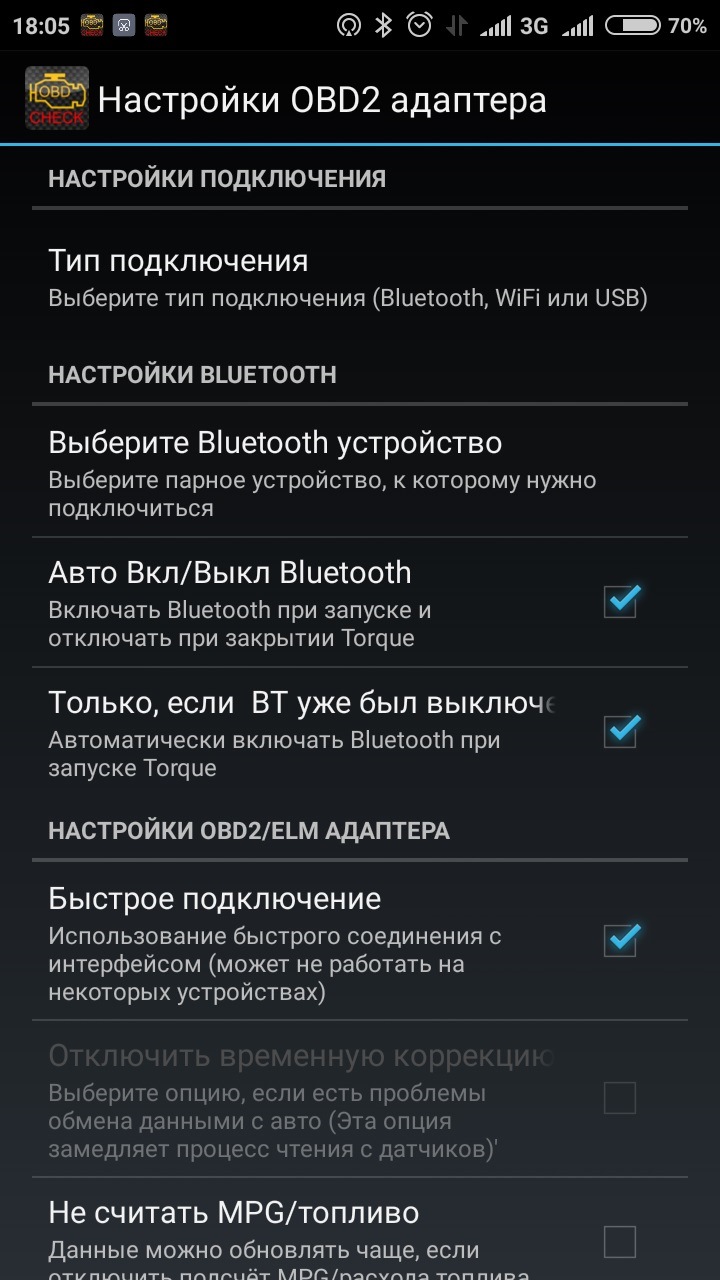Viewport: 720px width, 1280px height.
Task: Uncheck Авто Вкл/Выкл Bluetooth
Action: tap(620, 602)
